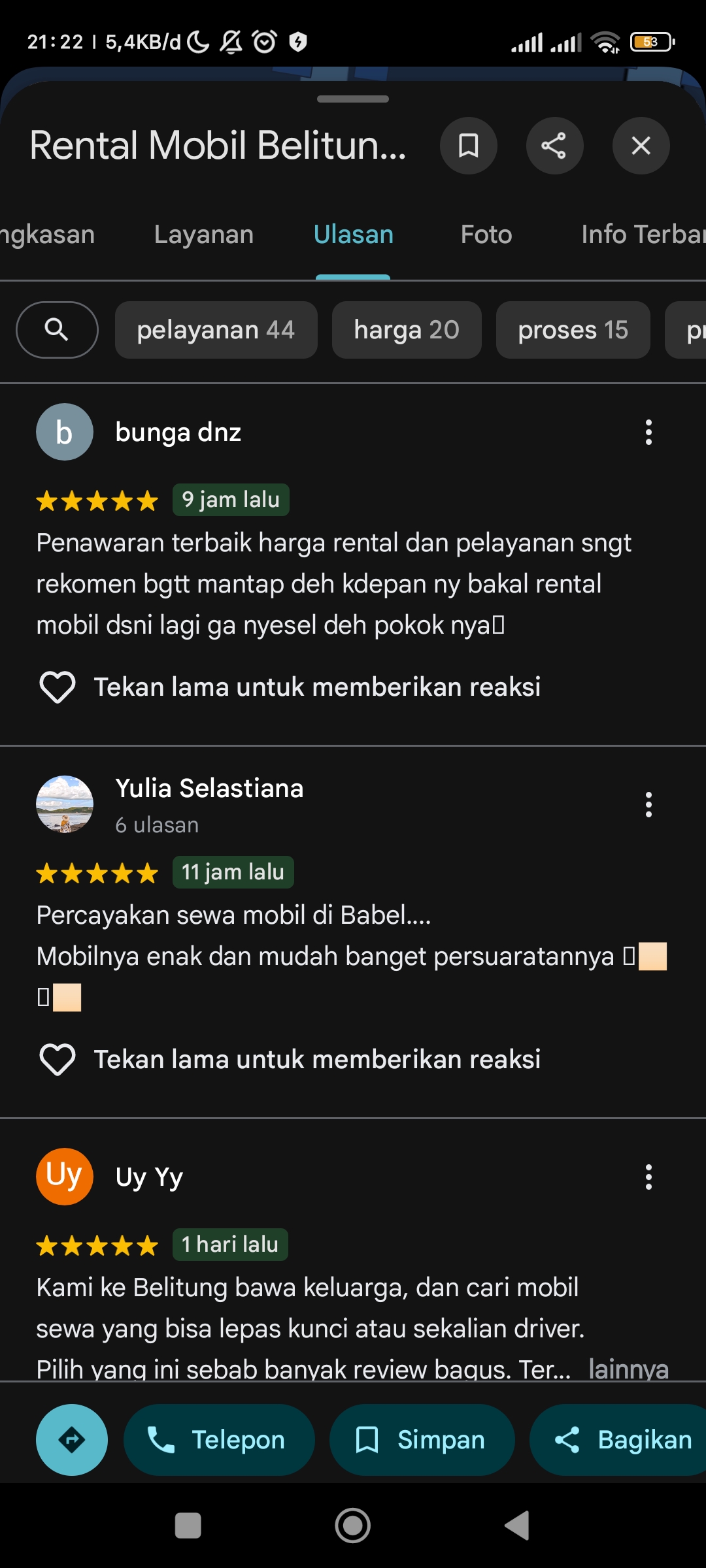Like bunga dnz's review with the heart

[58, 687]
